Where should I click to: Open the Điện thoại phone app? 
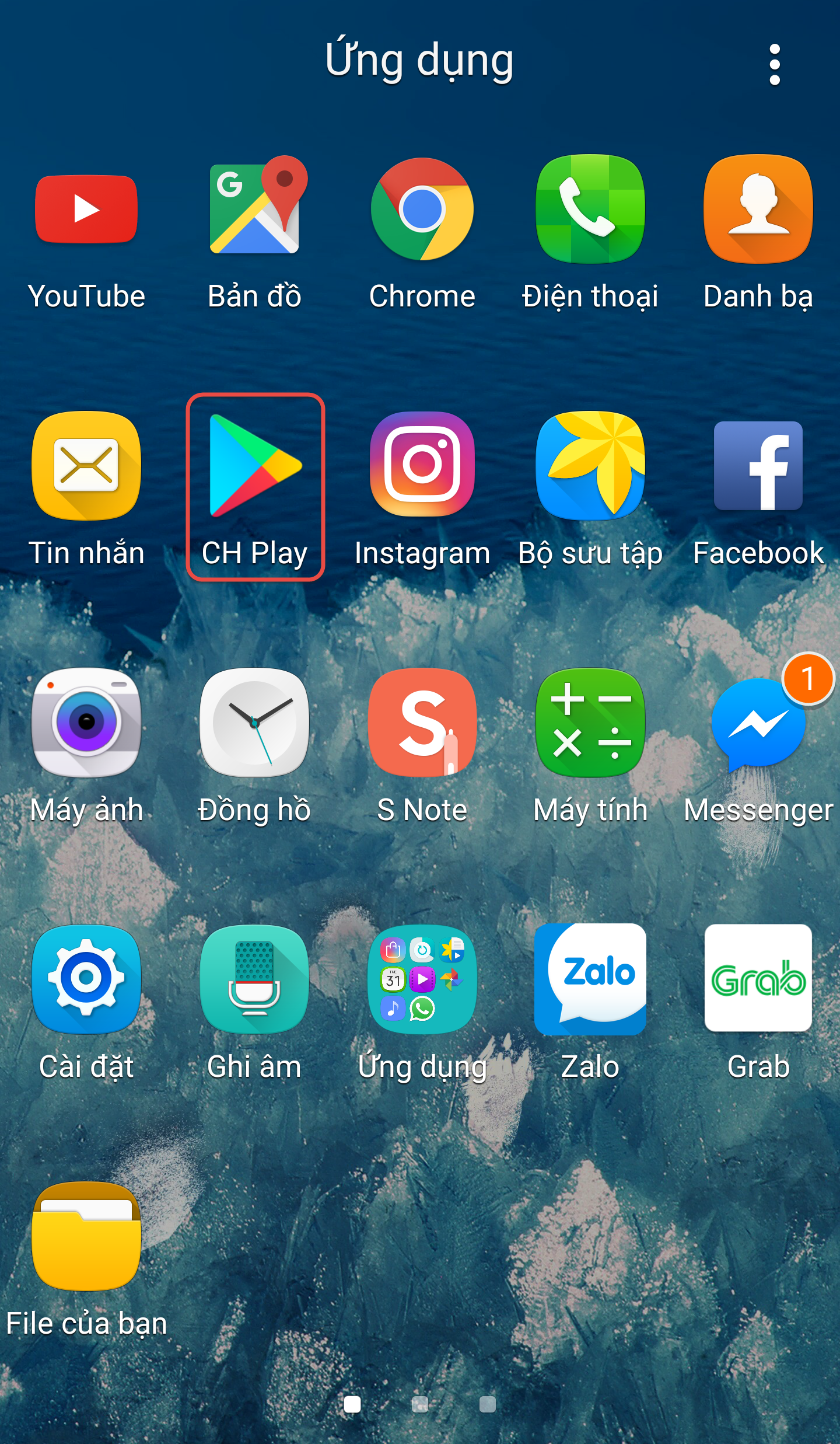pos(590,210)
